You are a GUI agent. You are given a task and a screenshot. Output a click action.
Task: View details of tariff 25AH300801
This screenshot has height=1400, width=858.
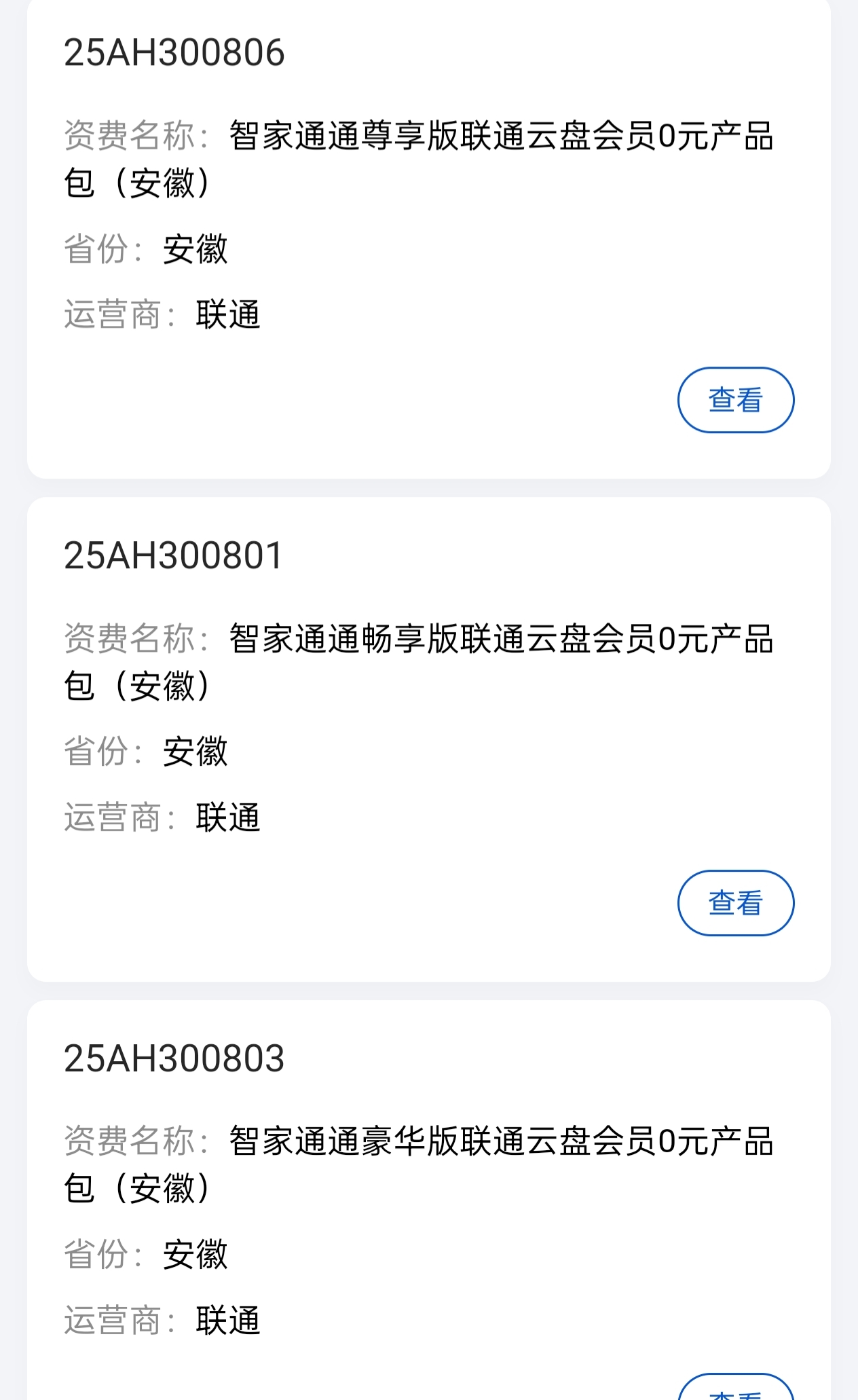(x=736, y=902)
